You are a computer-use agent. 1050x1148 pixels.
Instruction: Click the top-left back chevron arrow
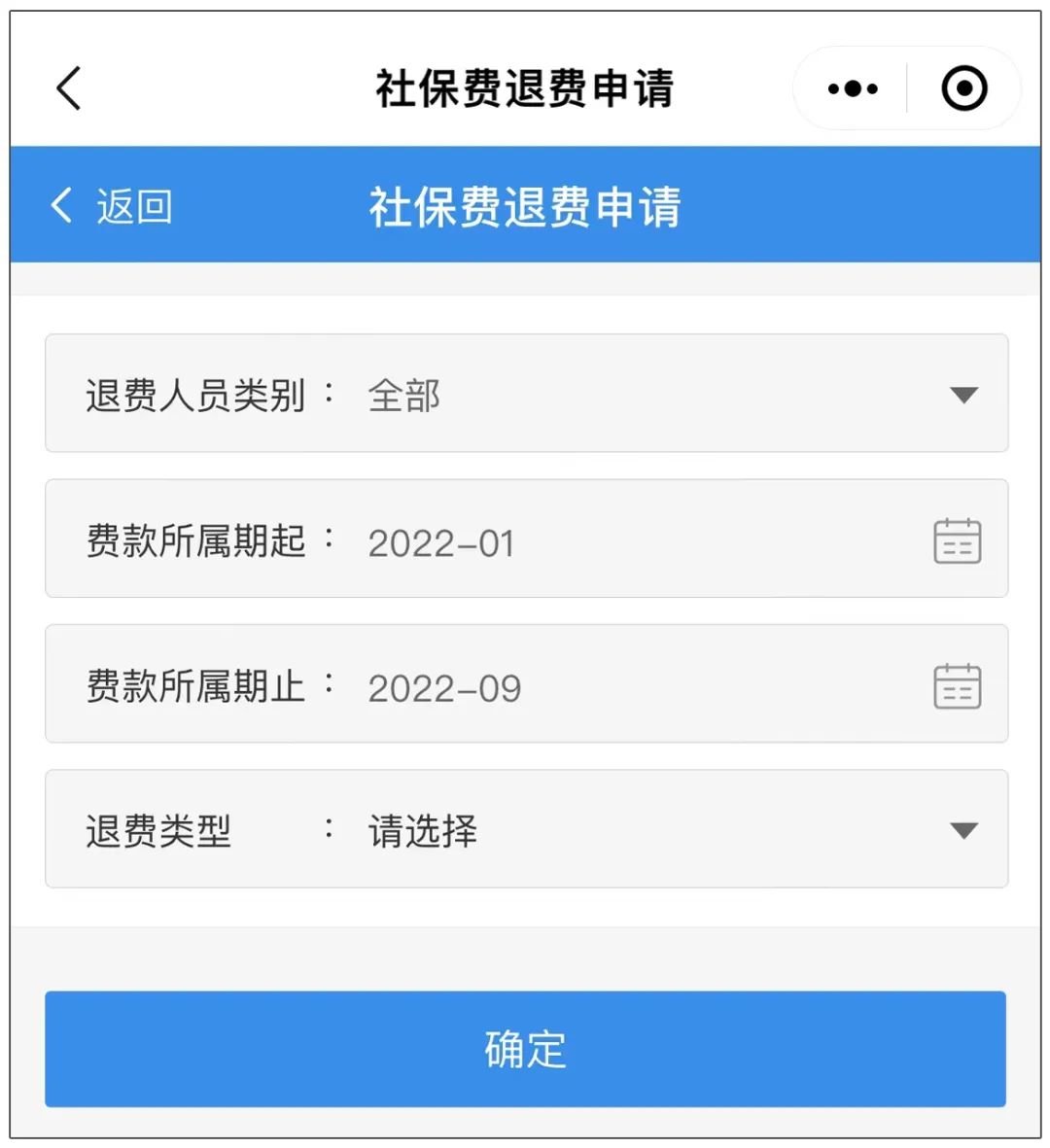[x=66, y=87]
